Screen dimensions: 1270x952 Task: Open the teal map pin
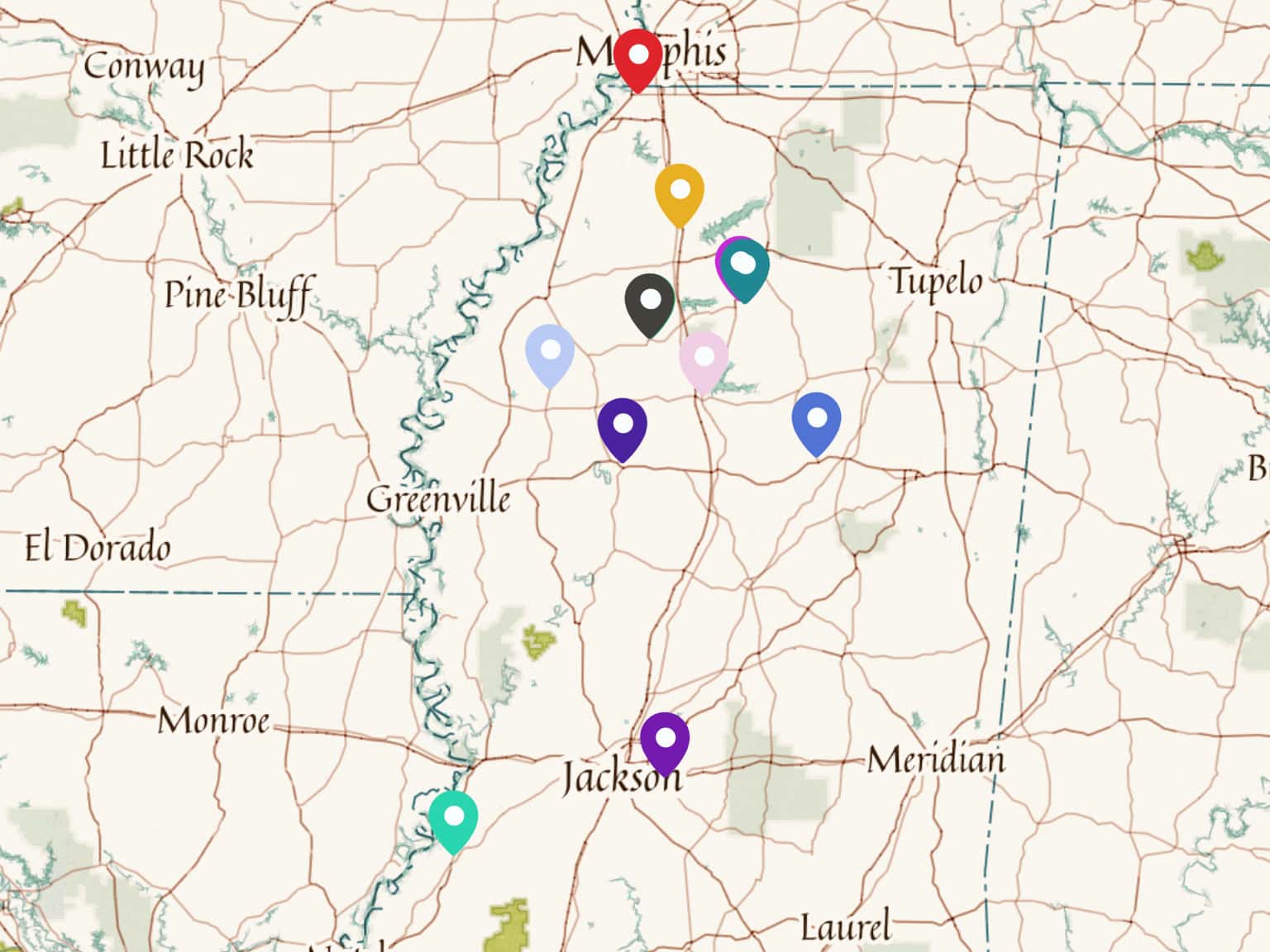(747, 267)
